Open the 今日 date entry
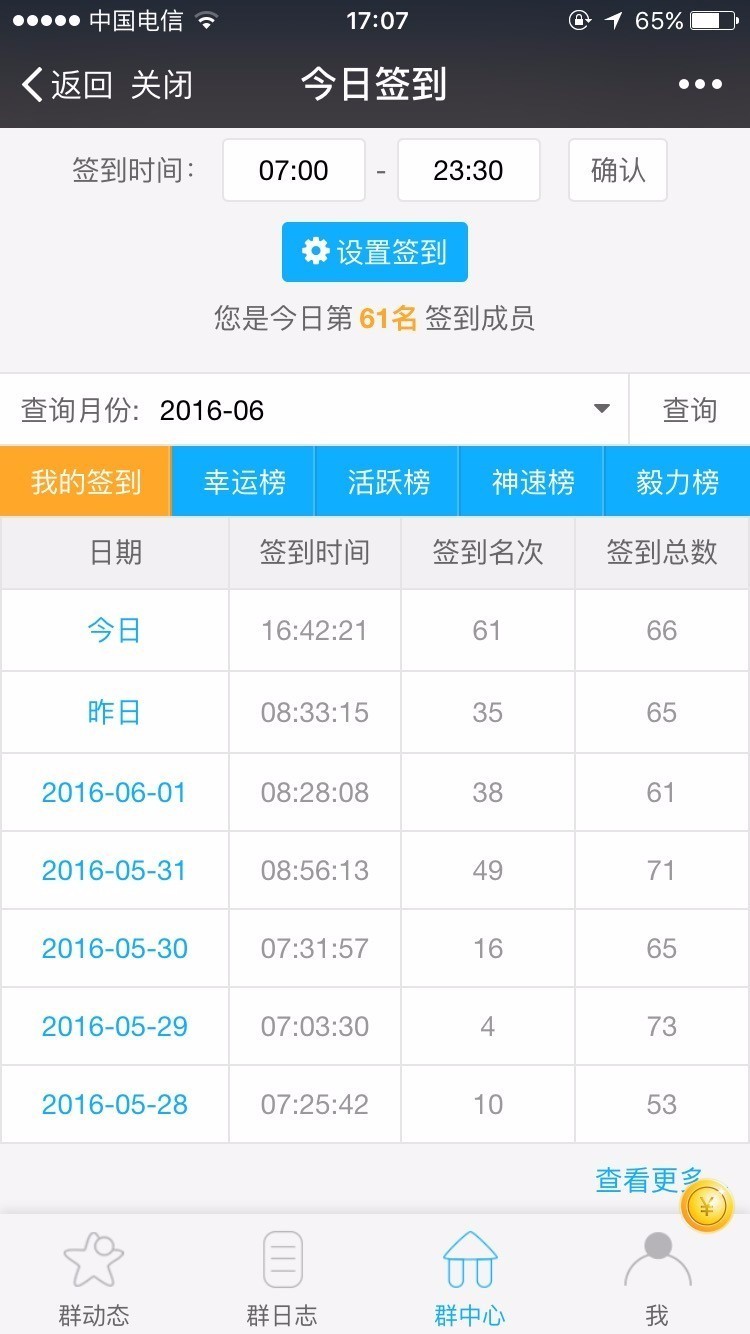The image size is (750, 1334). pyautogui.click(x=114, y=630)
